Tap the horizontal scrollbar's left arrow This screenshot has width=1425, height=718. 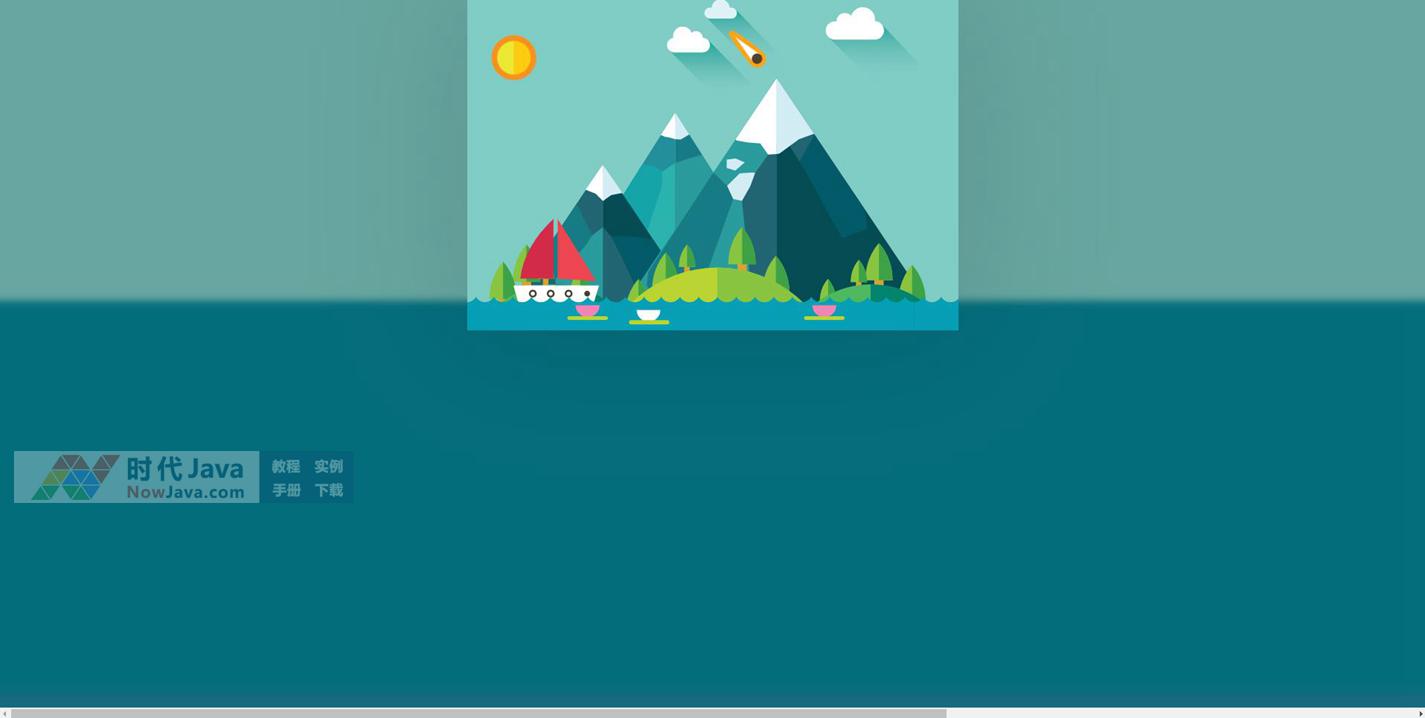[5, 713]
